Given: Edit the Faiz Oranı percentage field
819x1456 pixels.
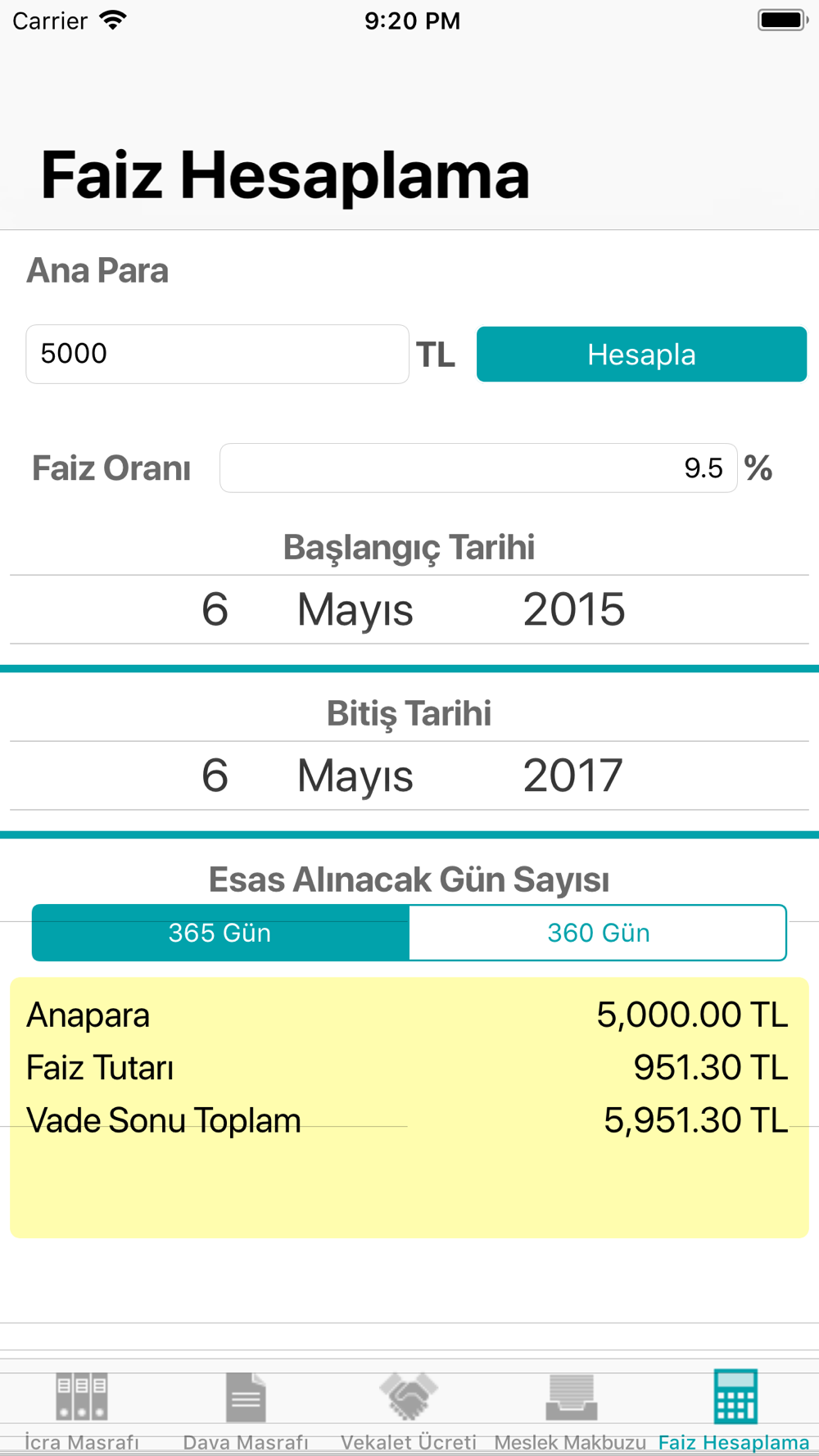Looking at the screenshot, I should click(x=478, y=468).
